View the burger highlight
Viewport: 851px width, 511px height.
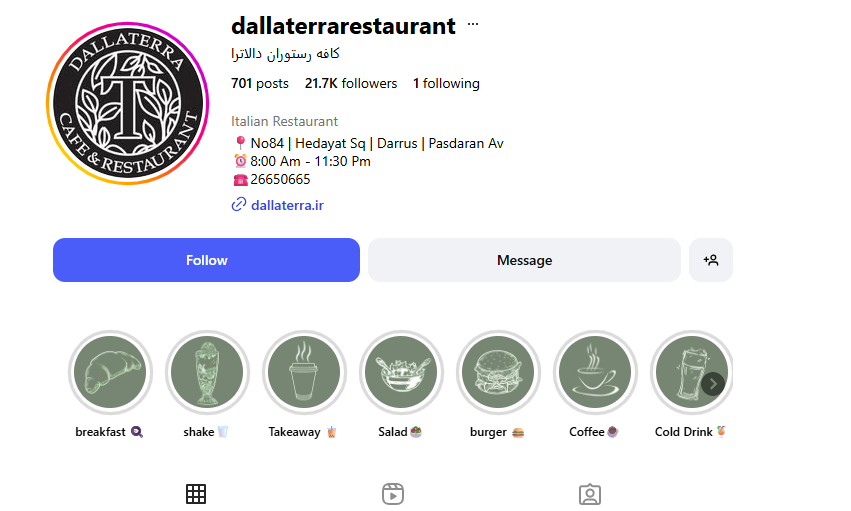(498, 373)
